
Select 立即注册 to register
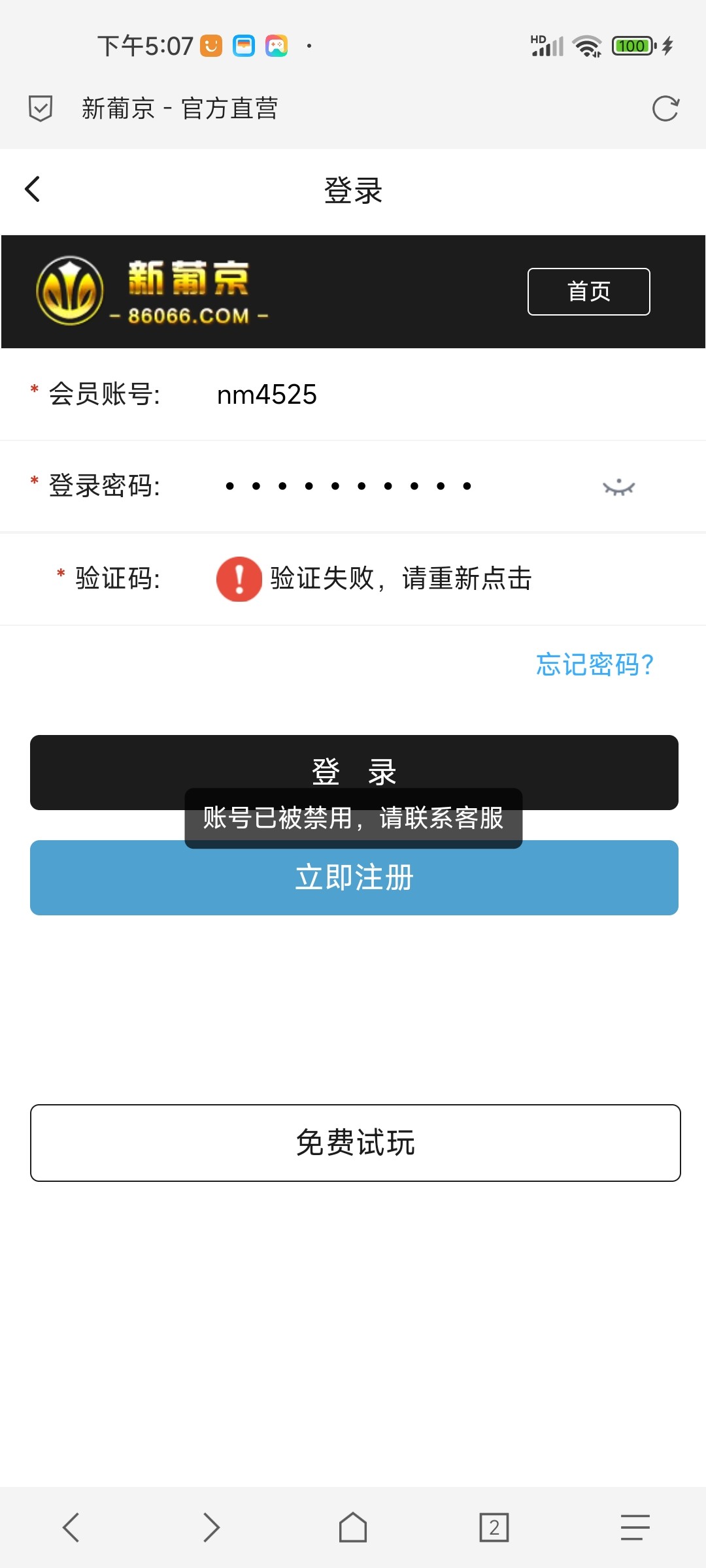(x=354, y=883)
